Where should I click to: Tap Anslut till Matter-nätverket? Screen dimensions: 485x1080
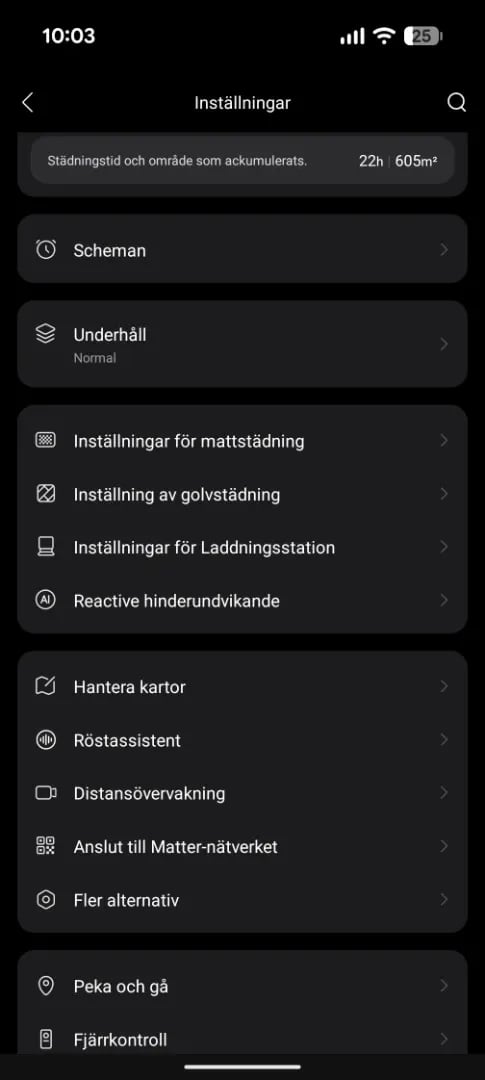coord(242,847)
